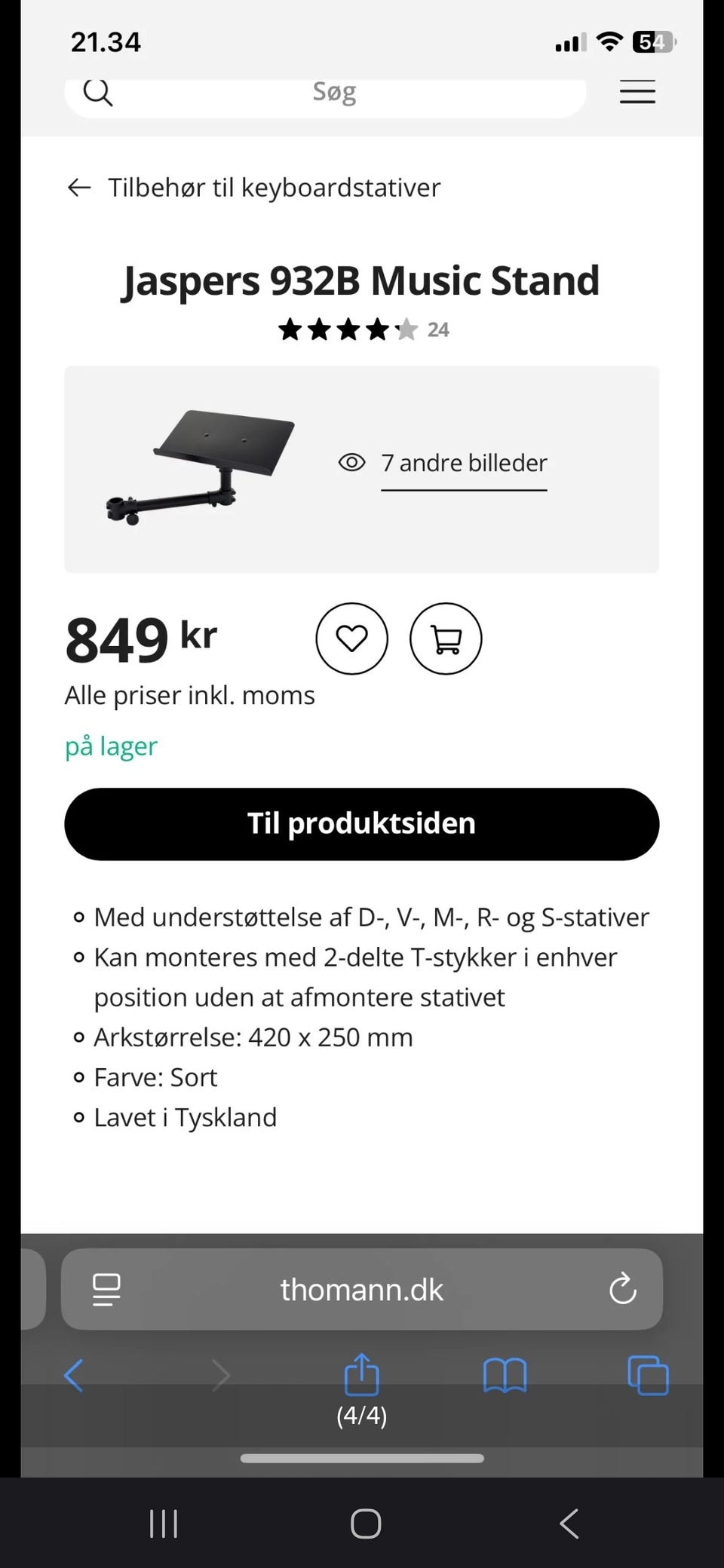Navigate back with Safari back arrow
The height and width of the screenshot is (1568, 724).
click(73, 1375)
